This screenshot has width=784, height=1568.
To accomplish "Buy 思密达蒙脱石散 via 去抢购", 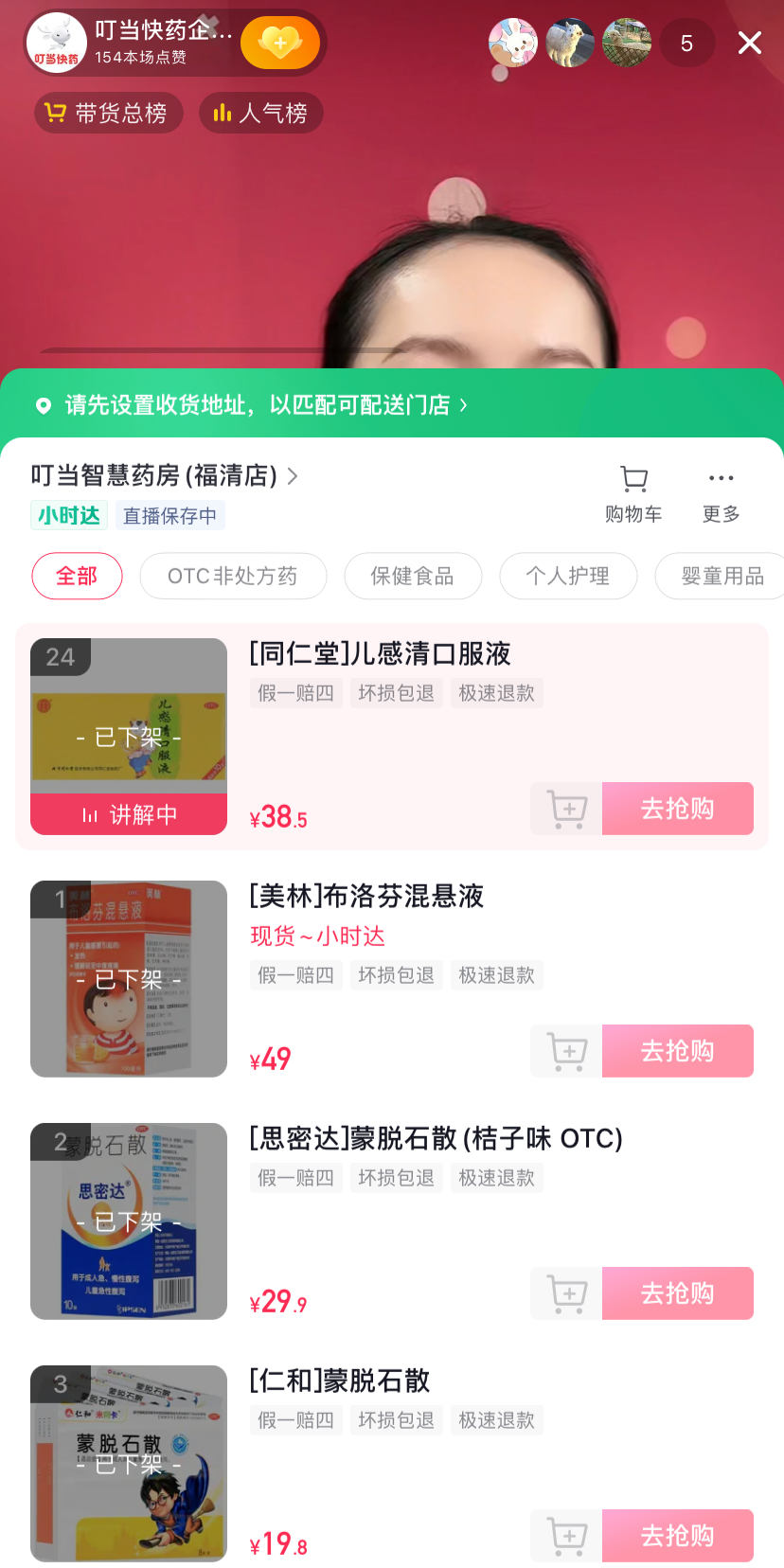I will coord(677,1293).
